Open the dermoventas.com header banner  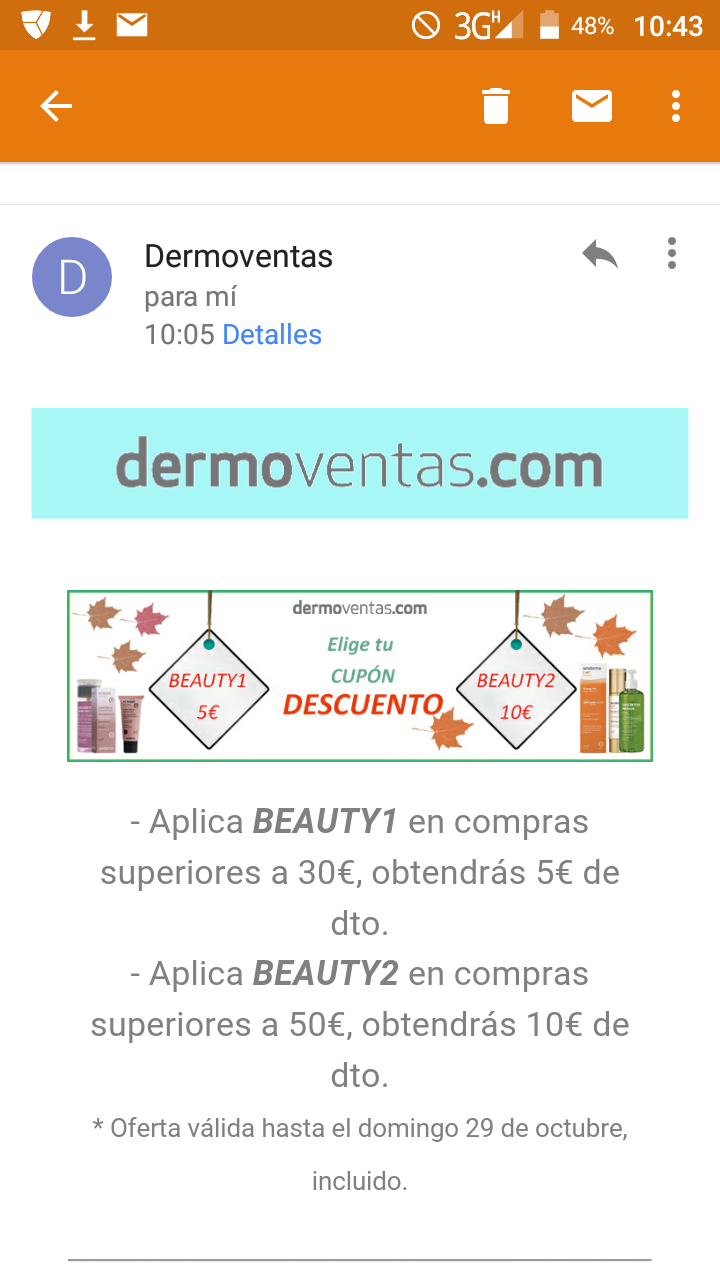360,463
